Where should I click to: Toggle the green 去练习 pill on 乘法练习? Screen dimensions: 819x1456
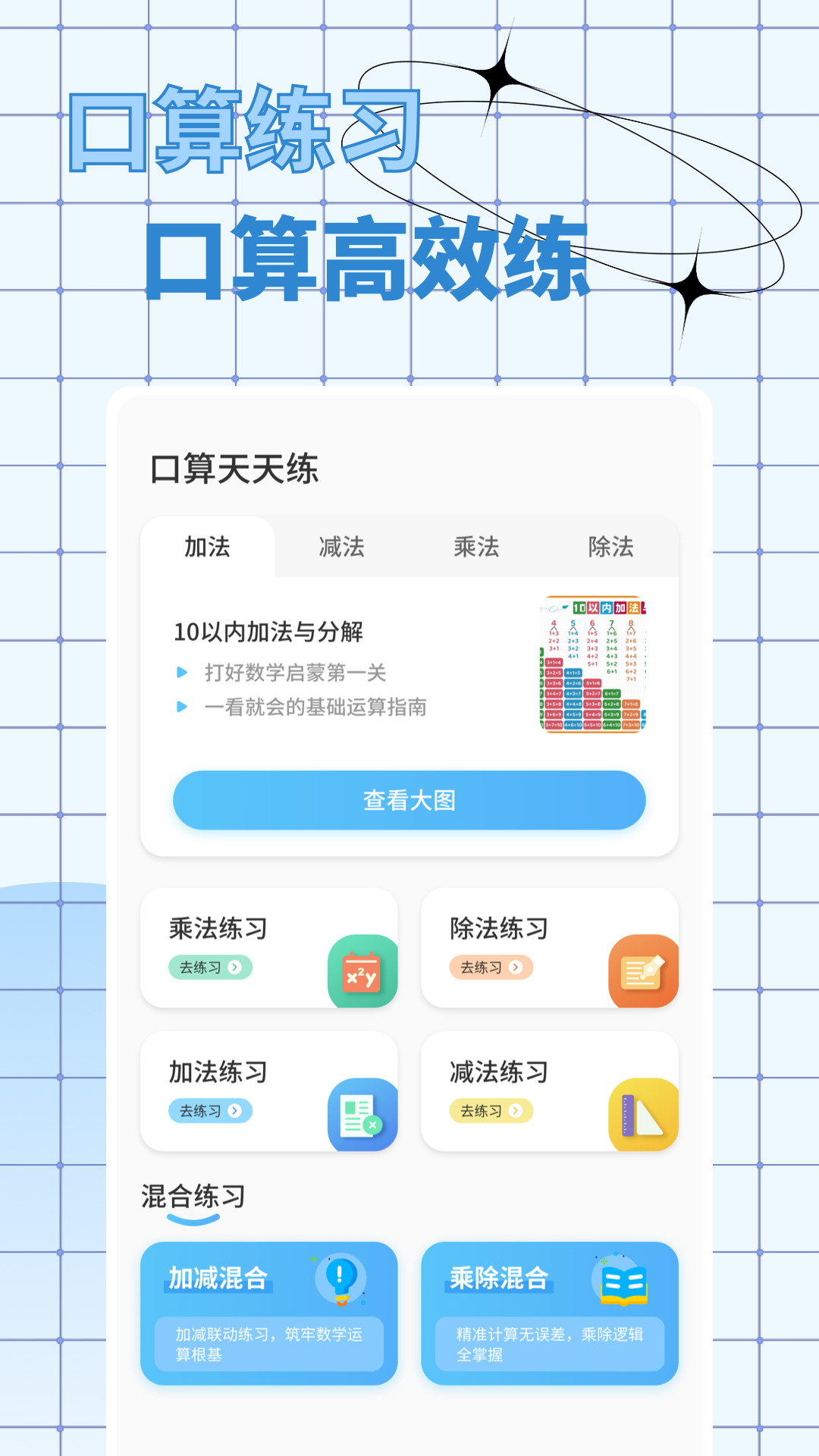(210, 968)
